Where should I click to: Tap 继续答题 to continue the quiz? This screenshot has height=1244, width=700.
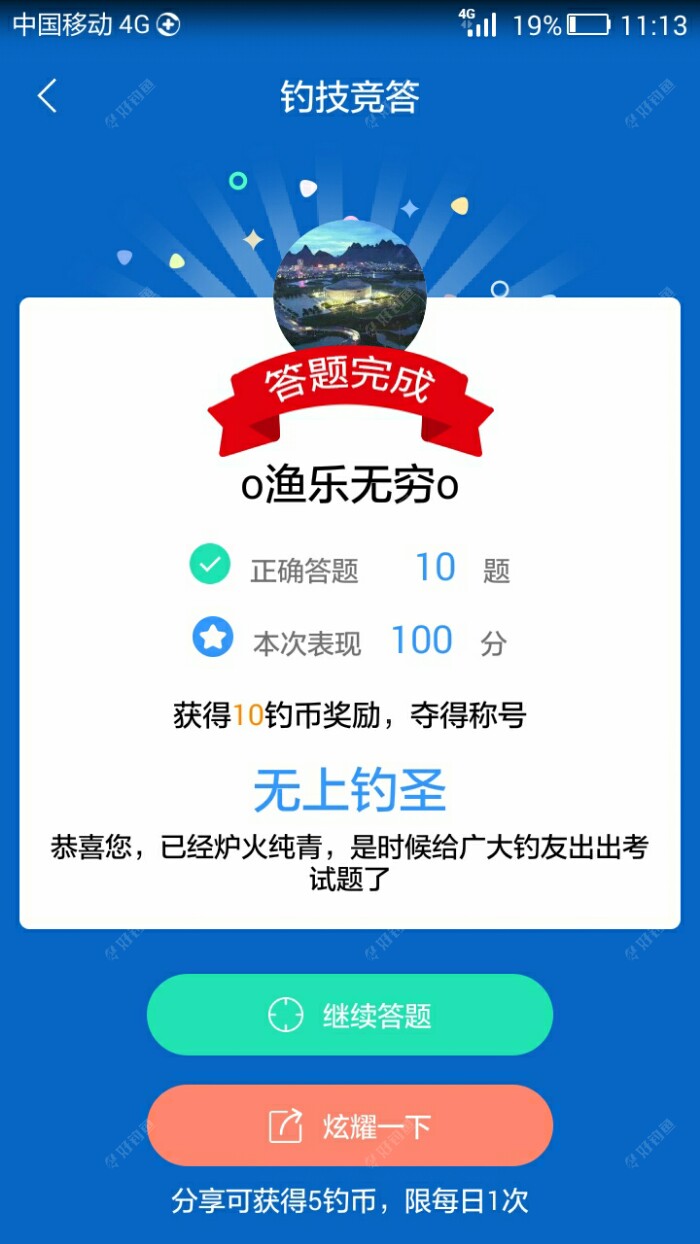coord(350,1015)
